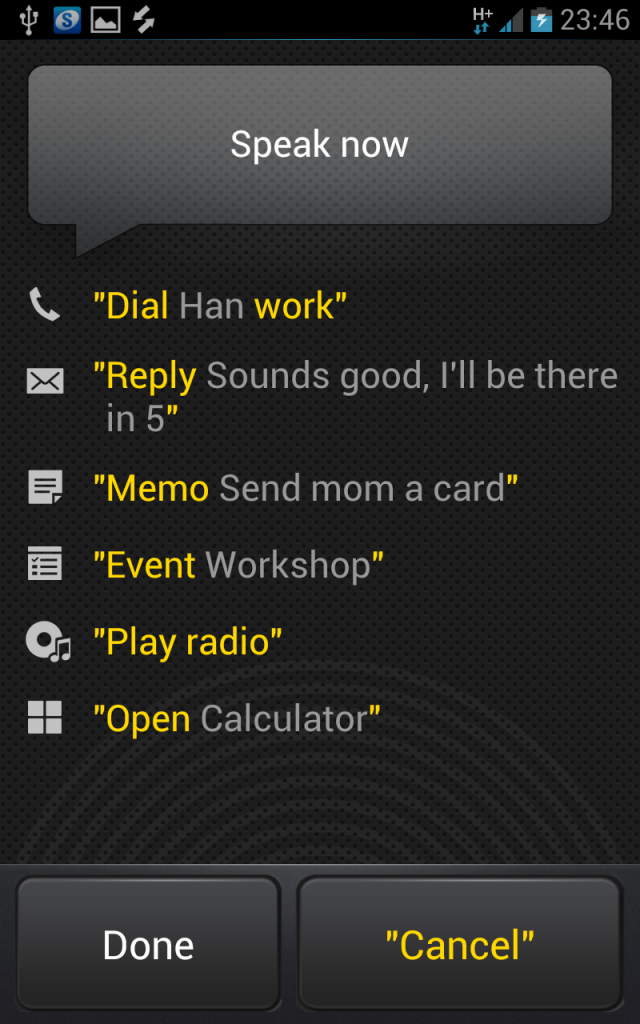Cancel the voice command prompt
Viewport: 640px width, 1024px height.
[460, 944]
